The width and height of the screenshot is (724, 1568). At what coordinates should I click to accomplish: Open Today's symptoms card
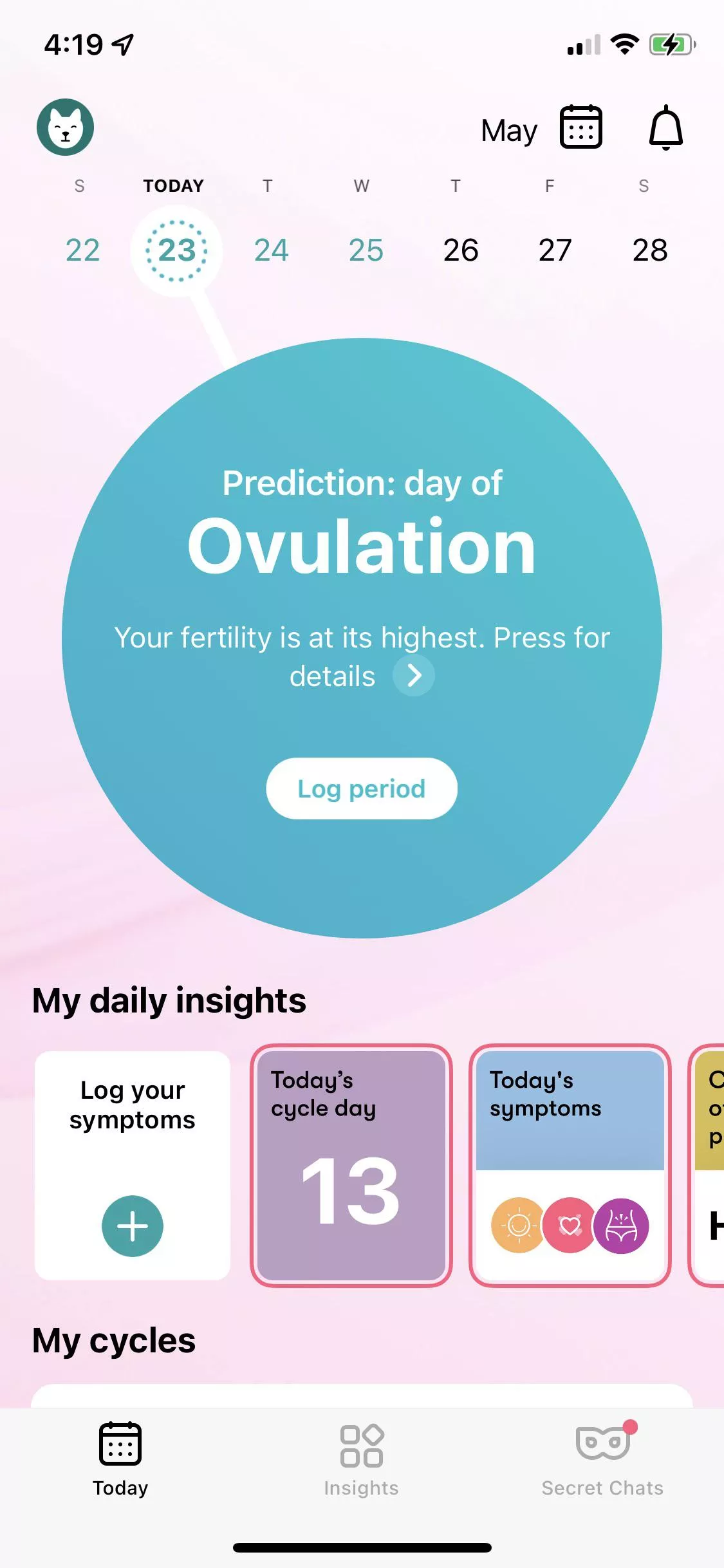tap(570, 1165)
